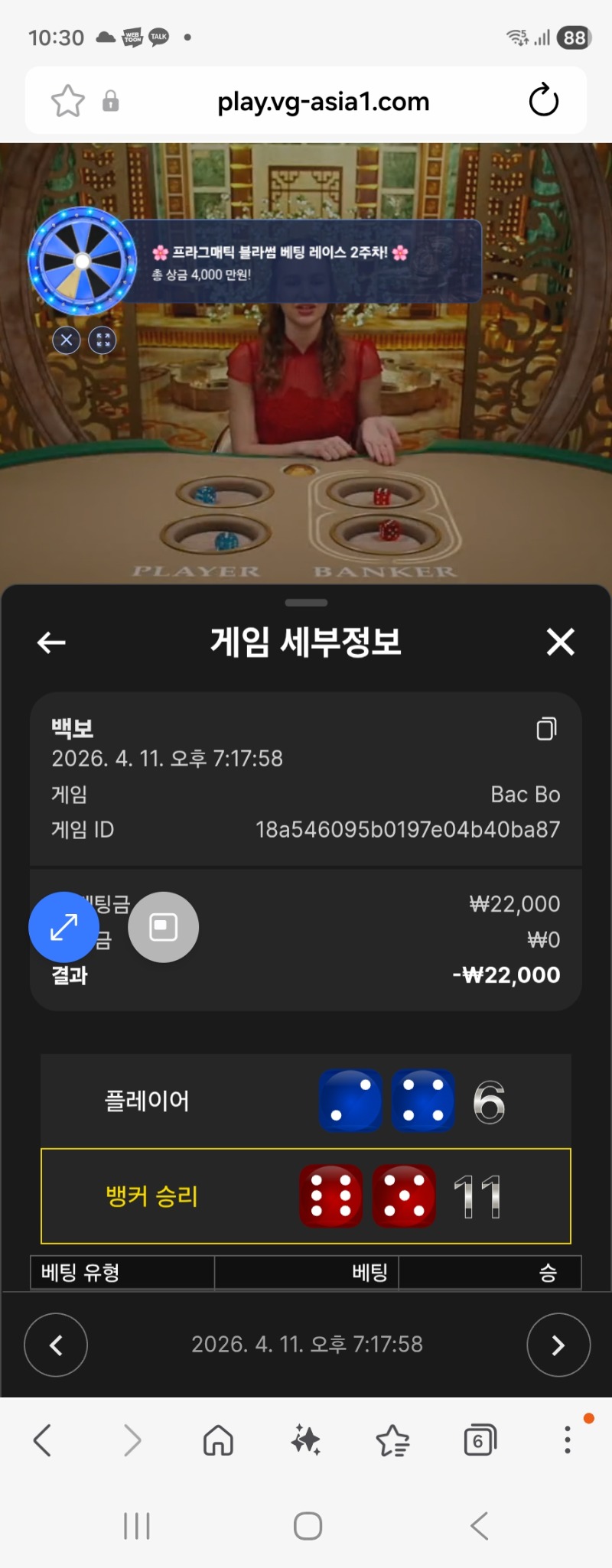612x1568 pixels.
Task: Navigate back in the browser toolbar
Action: click(x=43, y=1441)
